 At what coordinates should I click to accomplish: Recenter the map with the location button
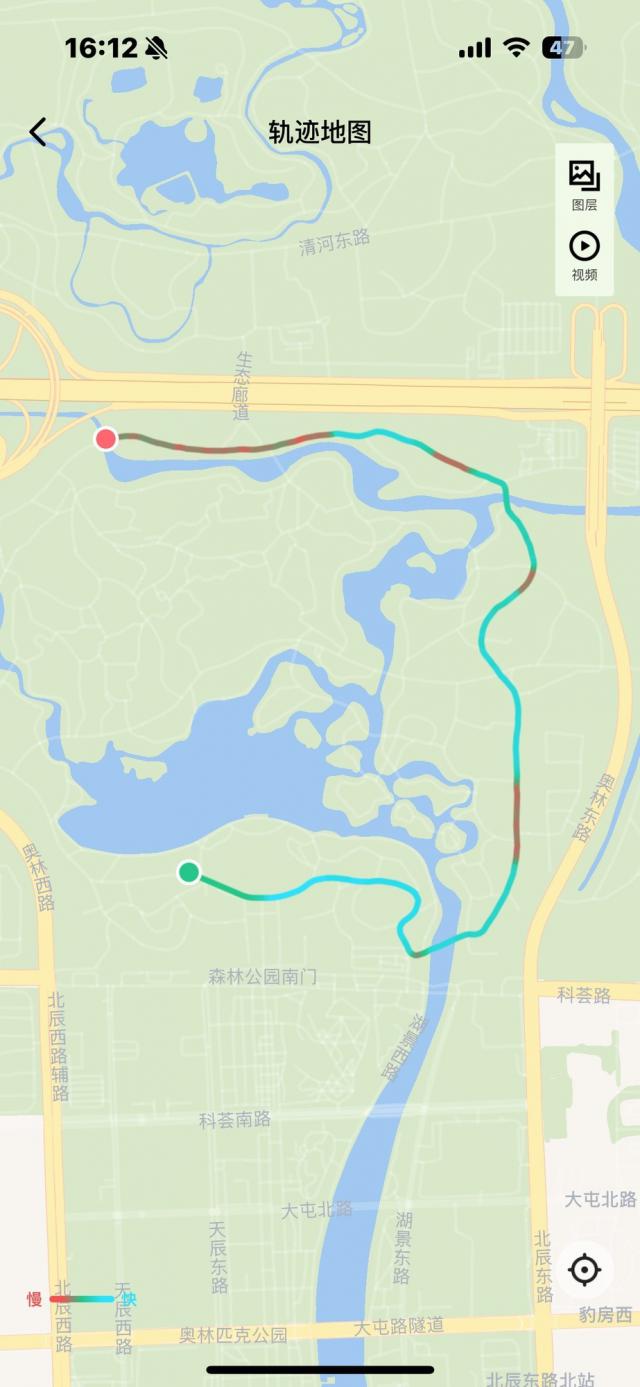[584, 1270]
